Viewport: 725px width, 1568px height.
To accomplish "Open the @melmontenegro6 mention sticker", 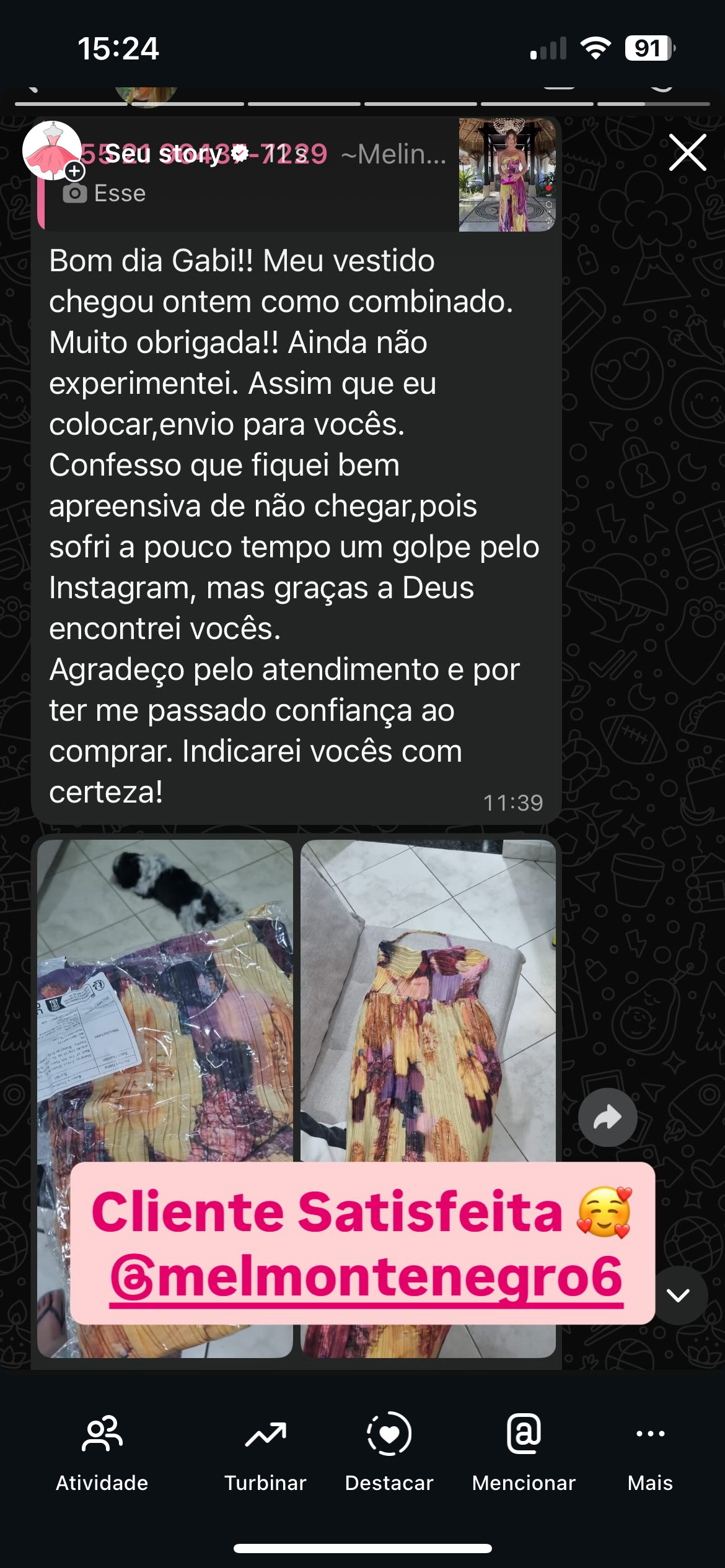I will (x=366, y=1278).
